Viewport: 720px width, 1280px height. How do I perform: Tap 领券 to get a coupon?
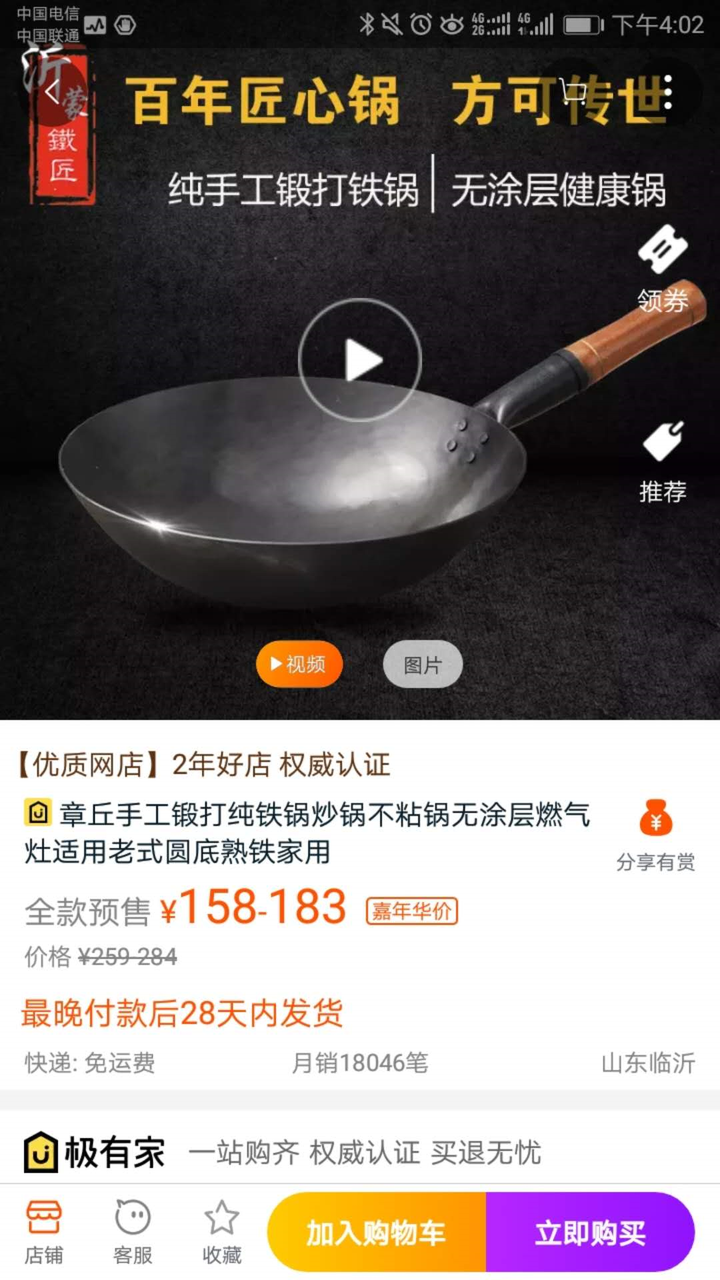tap(662, 270)
